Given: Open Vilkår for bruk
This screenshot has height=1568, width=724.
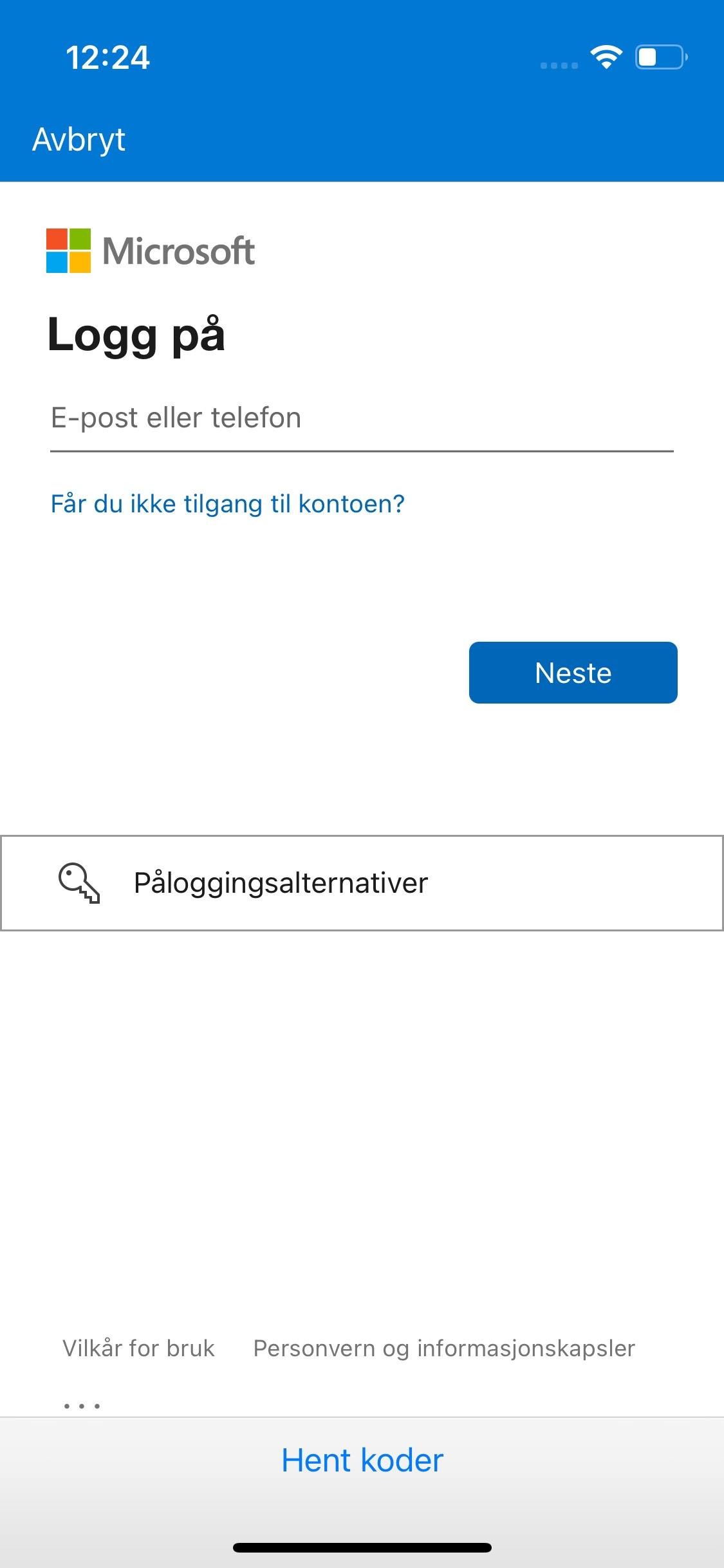Looking at the screenshot, I should pos(138,1348).
